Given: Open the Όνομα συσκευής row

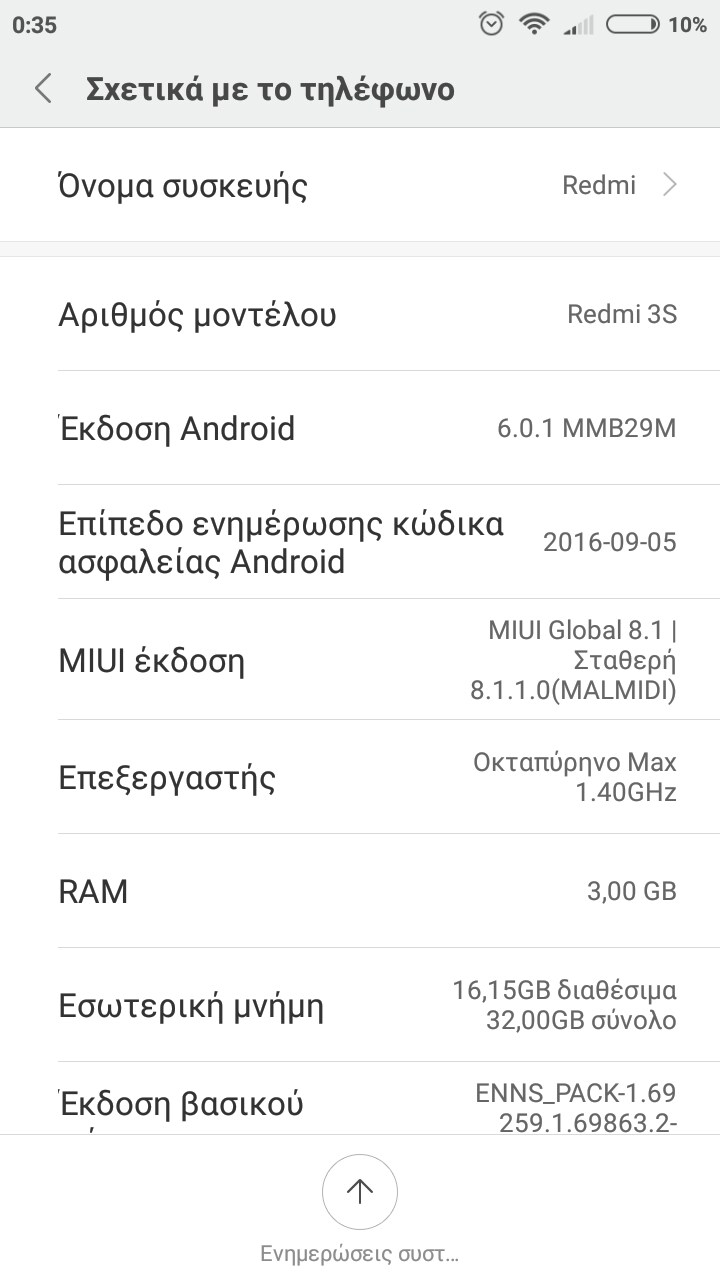Looking at the screenshot, I should pyautogui.click(x=360, y=185).
